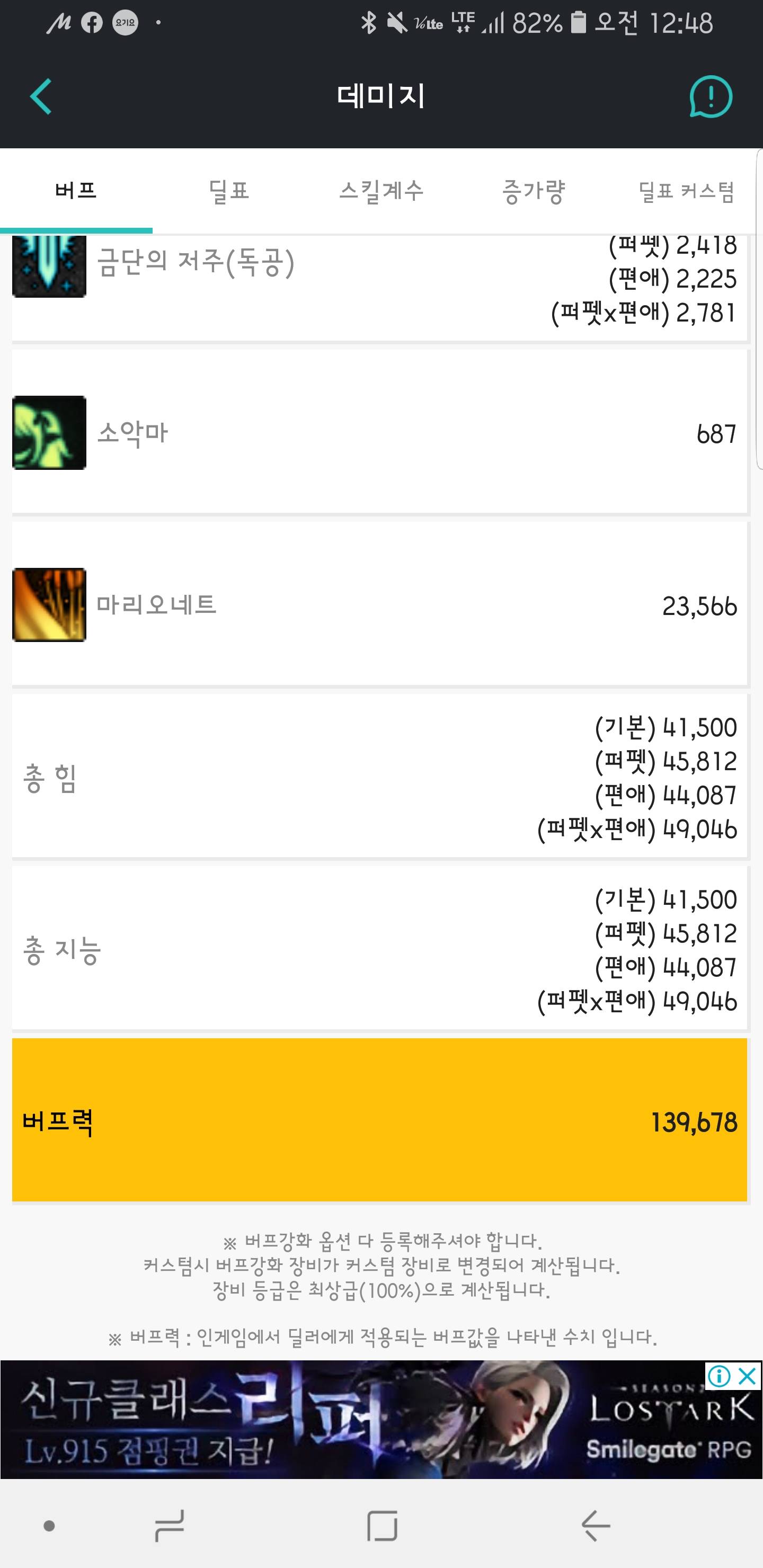Open the 증가량 tab
763x1568 pixels.
(534, 191)
